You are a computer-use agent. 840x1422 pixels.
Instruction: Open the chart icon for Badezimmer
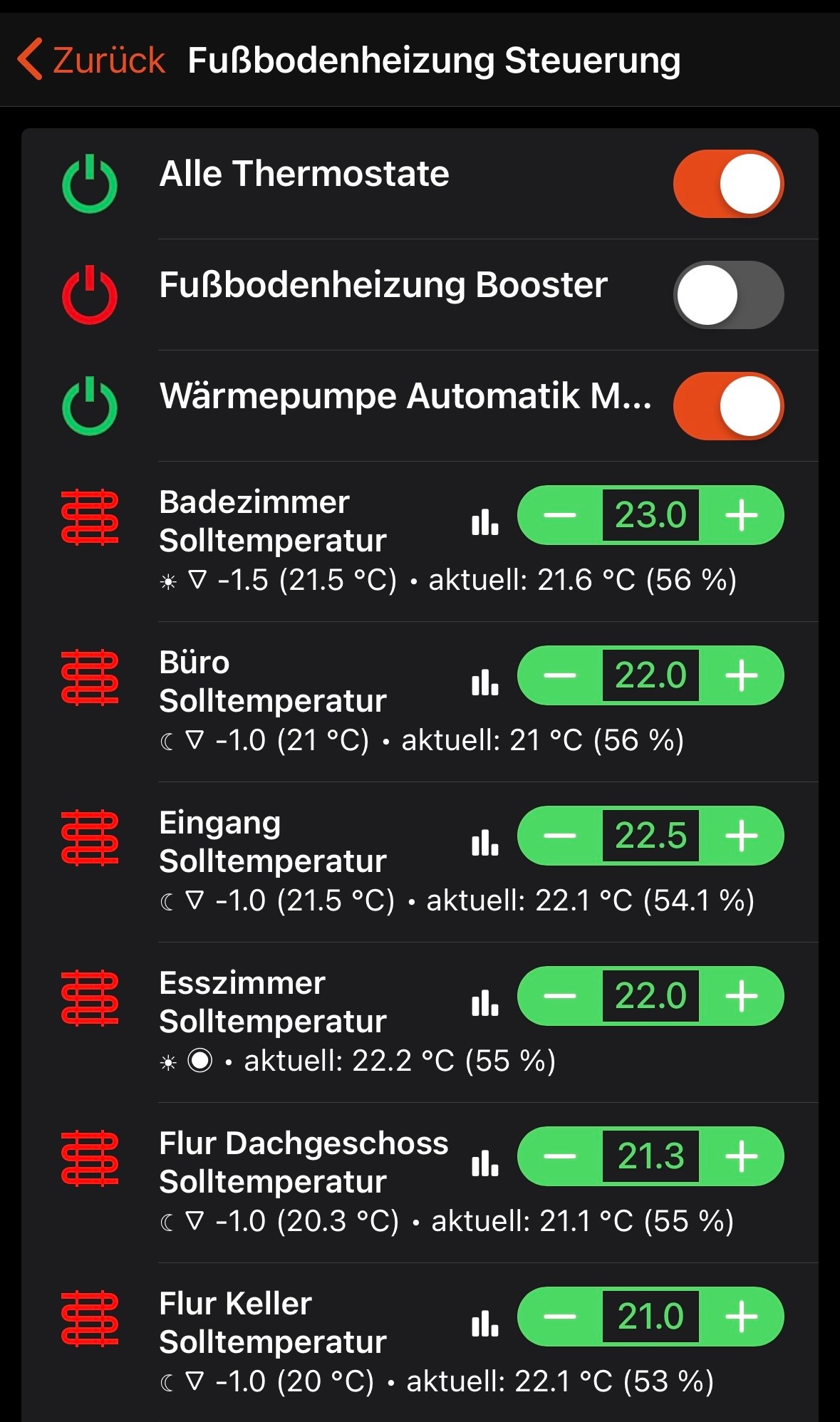(x=485, y=522)
